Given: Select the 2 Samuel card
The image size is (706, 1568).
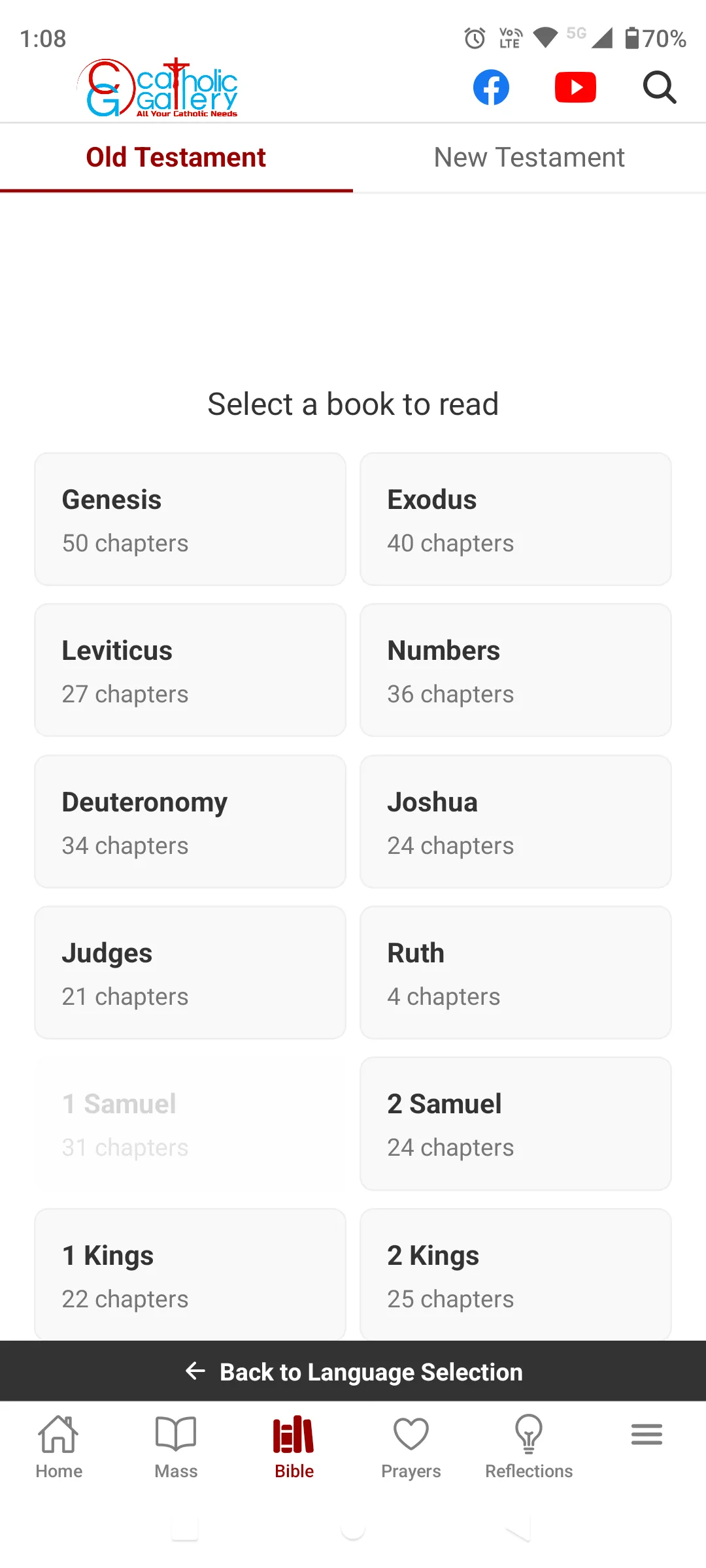Looking at the screenshot, I should [x=516, y=1124].
